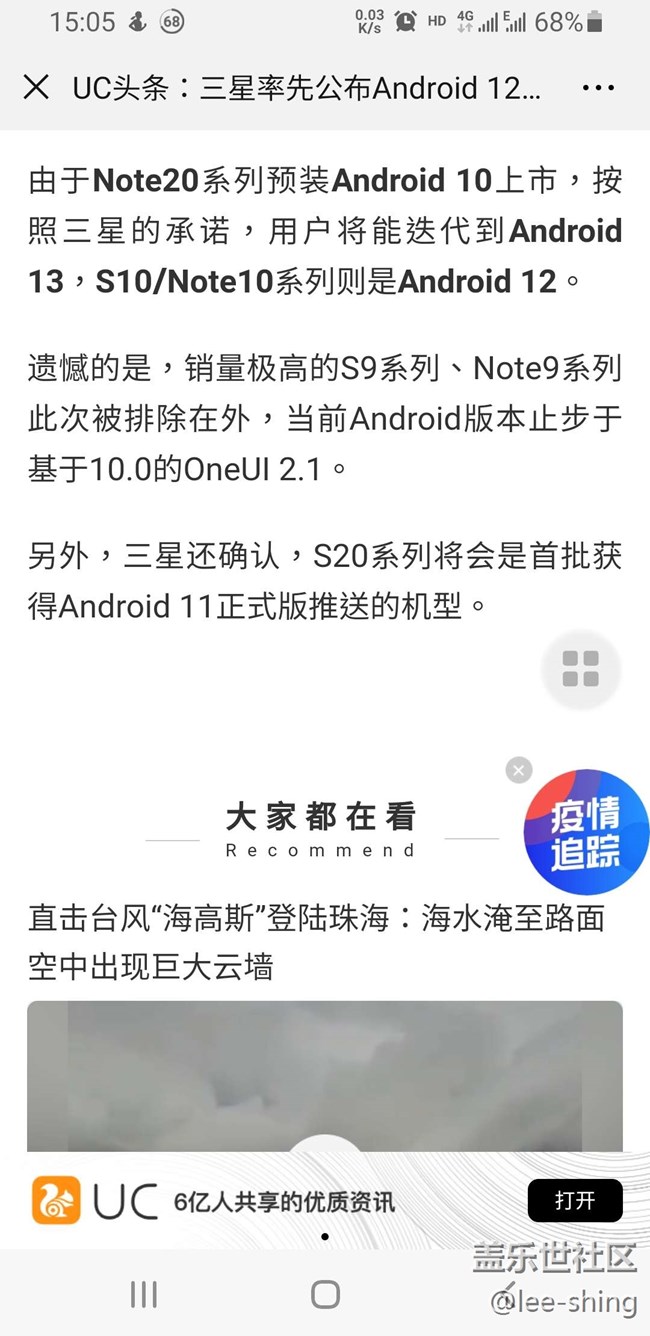Open the 台风海高斯登陆珠海 recommended article

(x=316, y=941)
